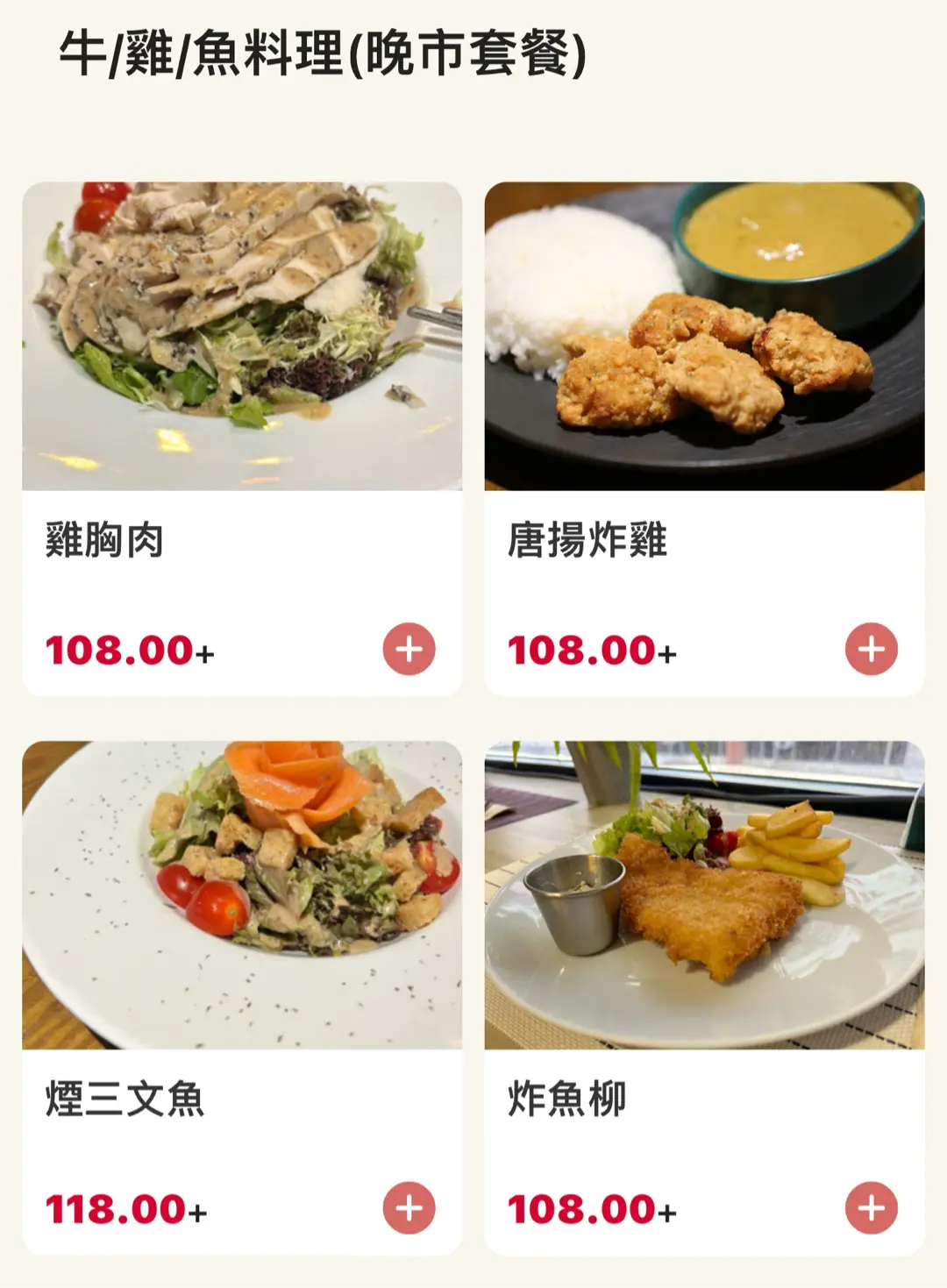947x1288 pixels.
Task: Open the 煙三文魚 salad card
Action: [x=242, y=895]
